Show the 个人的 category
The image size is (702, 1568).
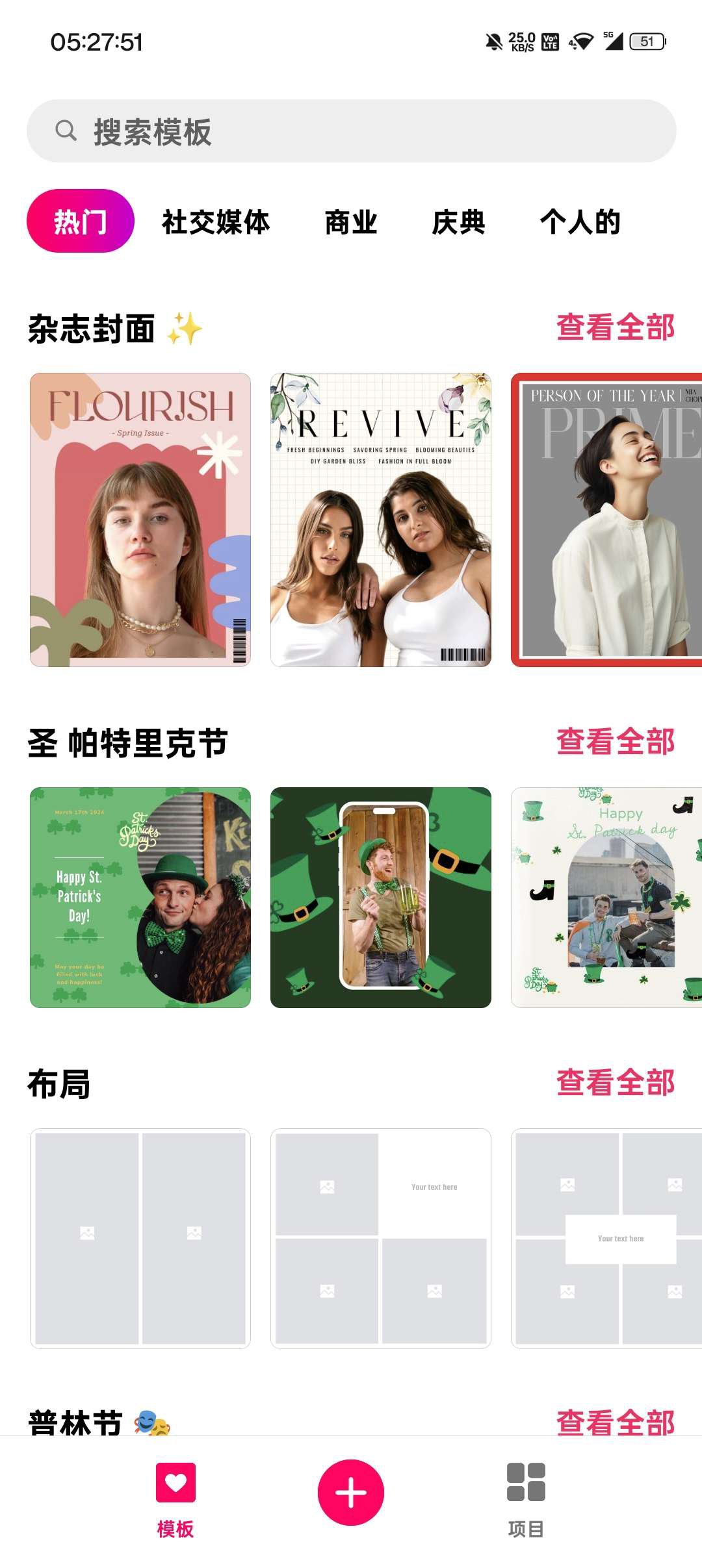[580, 222]
